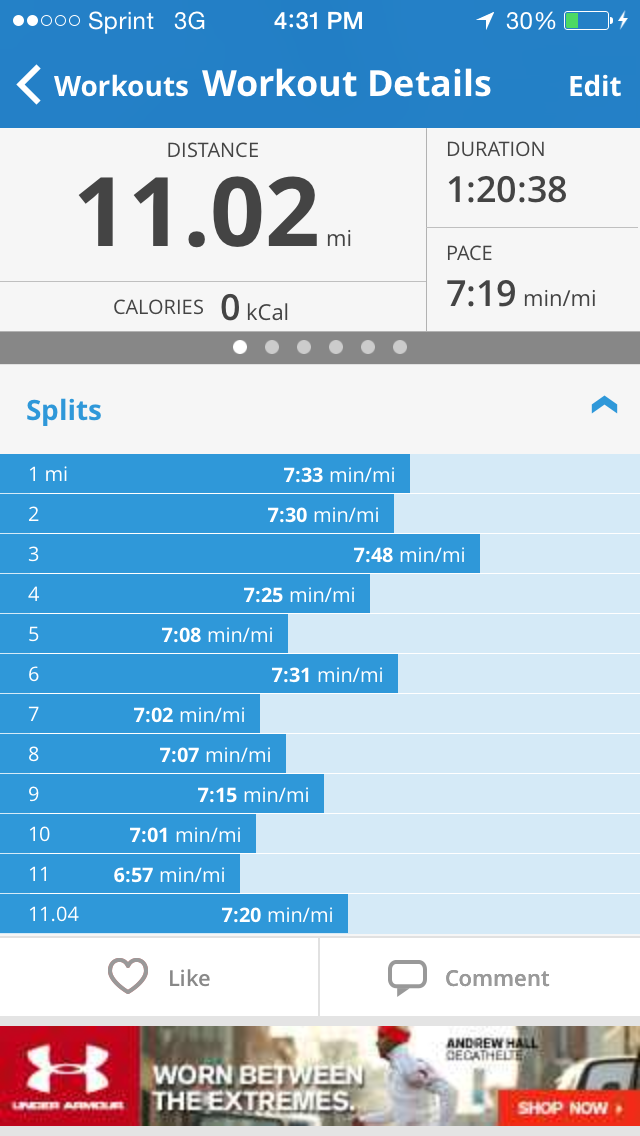Like this workout
This screenshot has height=1136, width=640.
pos(160,977)
